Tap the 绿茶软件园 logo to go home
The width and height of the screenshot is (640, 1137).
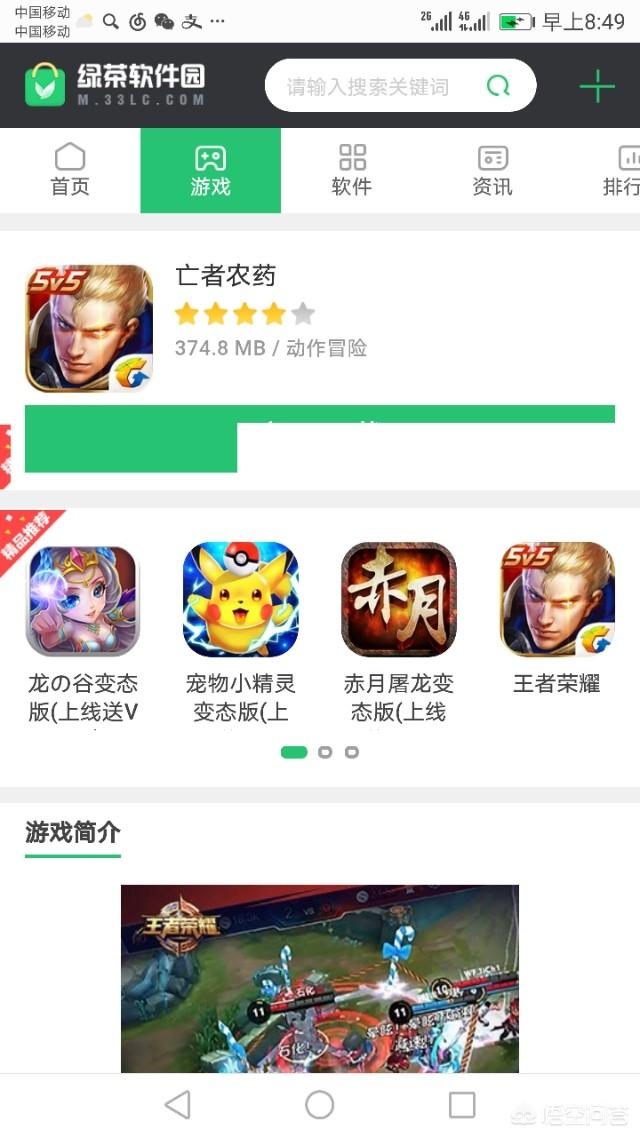pos(115,85)
